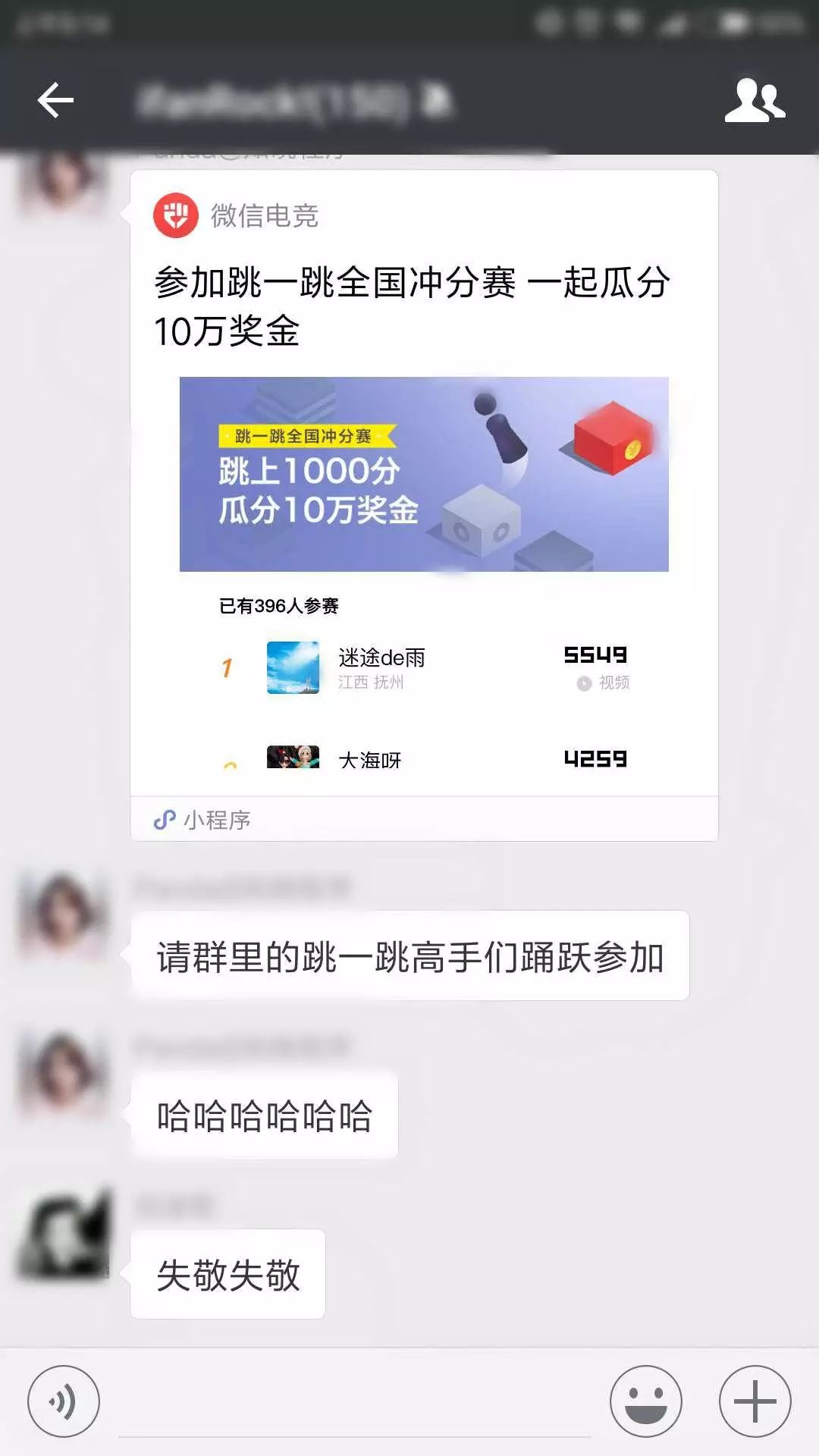Go back from the group chat

tap(55, 100)
